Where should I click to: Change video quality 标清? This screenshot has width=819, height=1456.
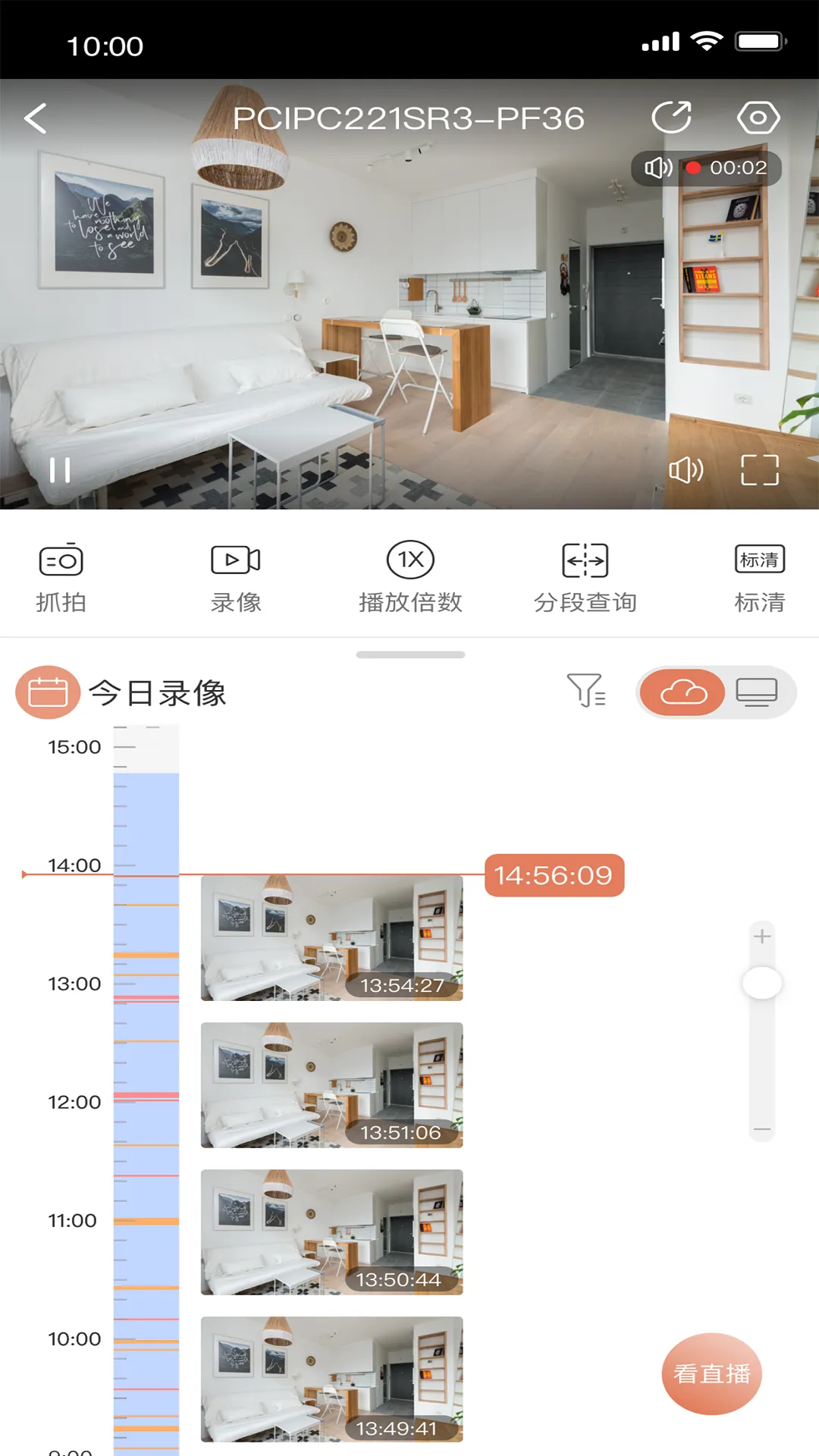[x=759, y=578]
